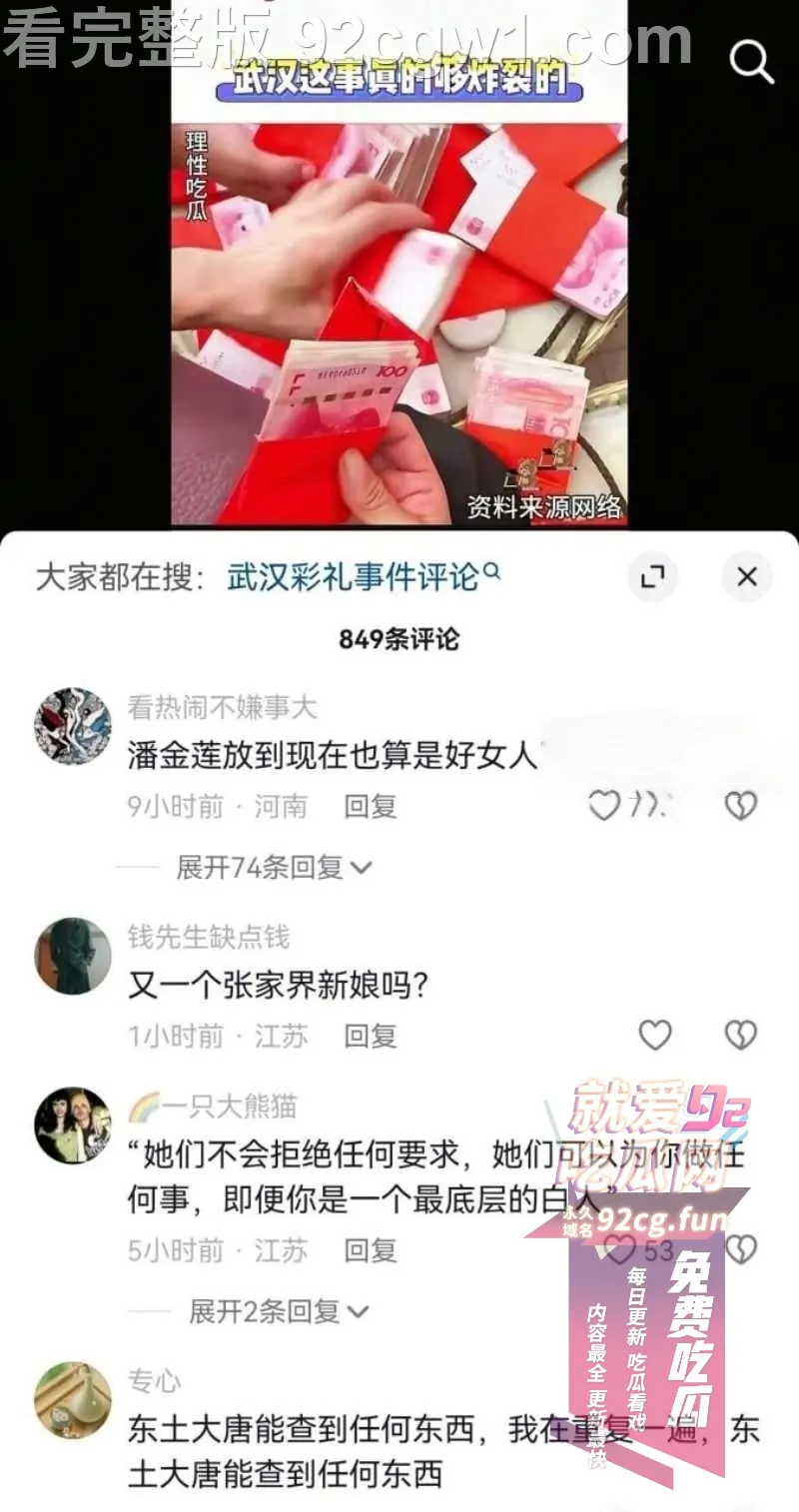Dislike the comment by 一只大熊猫

[x=740, y=1249]
